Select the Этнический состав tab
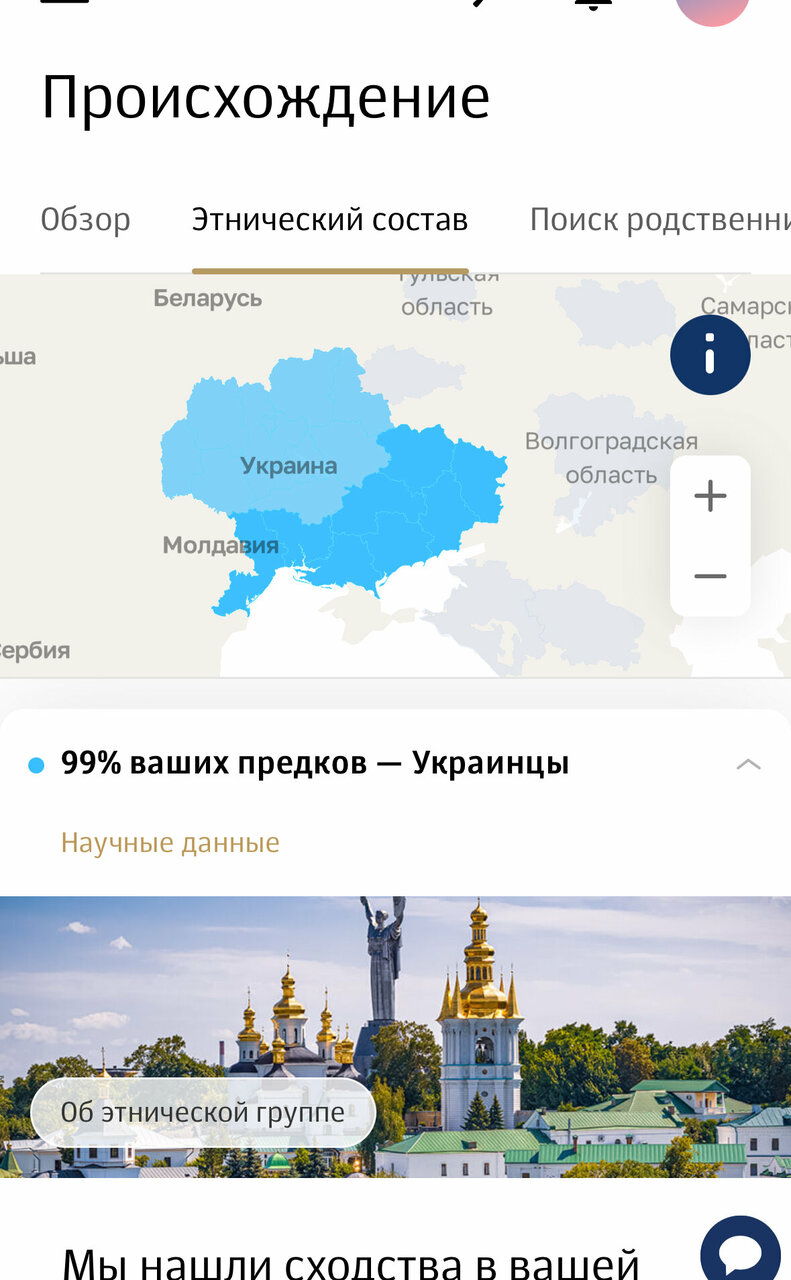This screenshot has height=1280, width=791. 330,220
